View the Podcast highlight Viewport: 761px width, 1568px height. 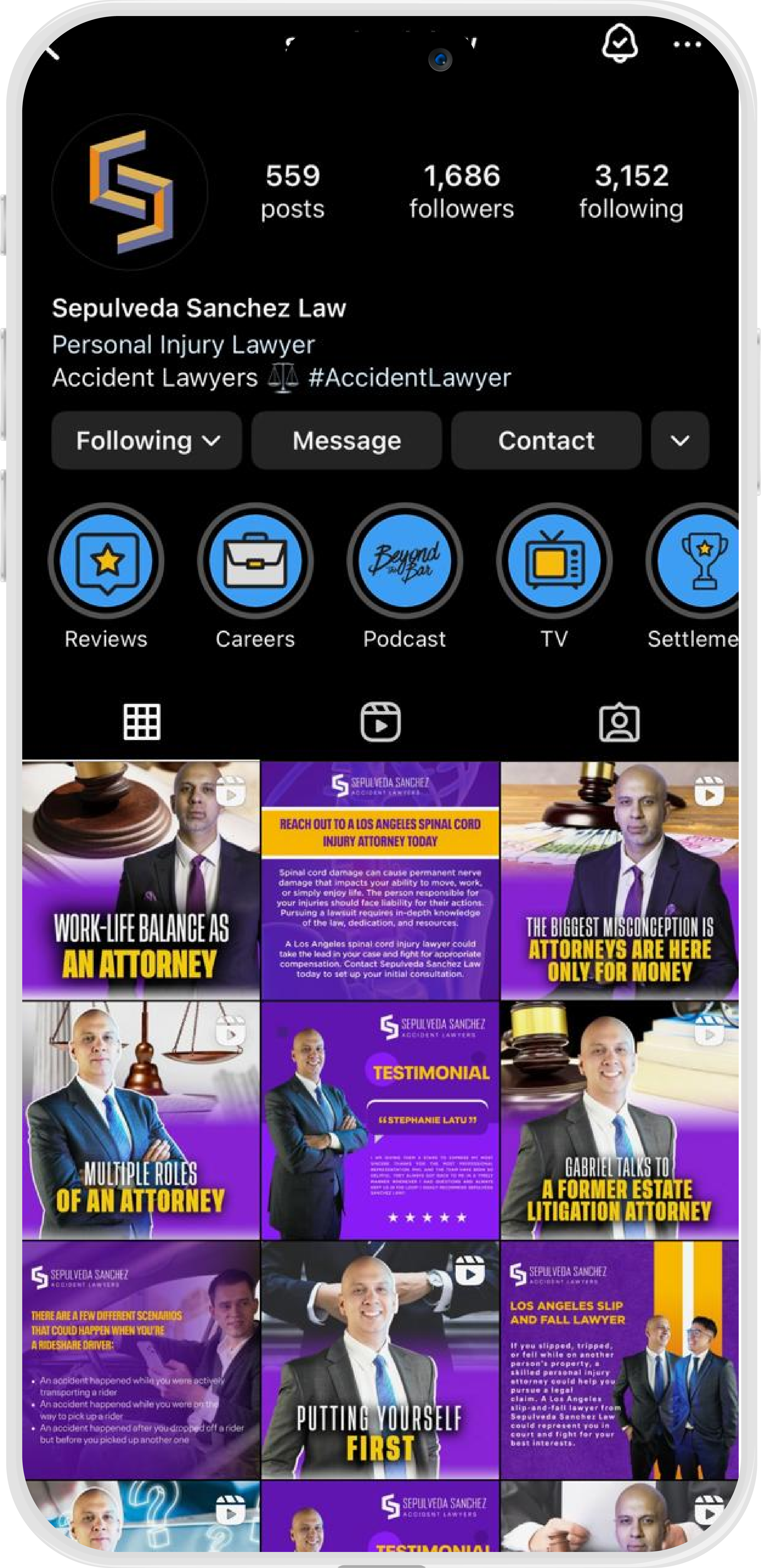405,561
